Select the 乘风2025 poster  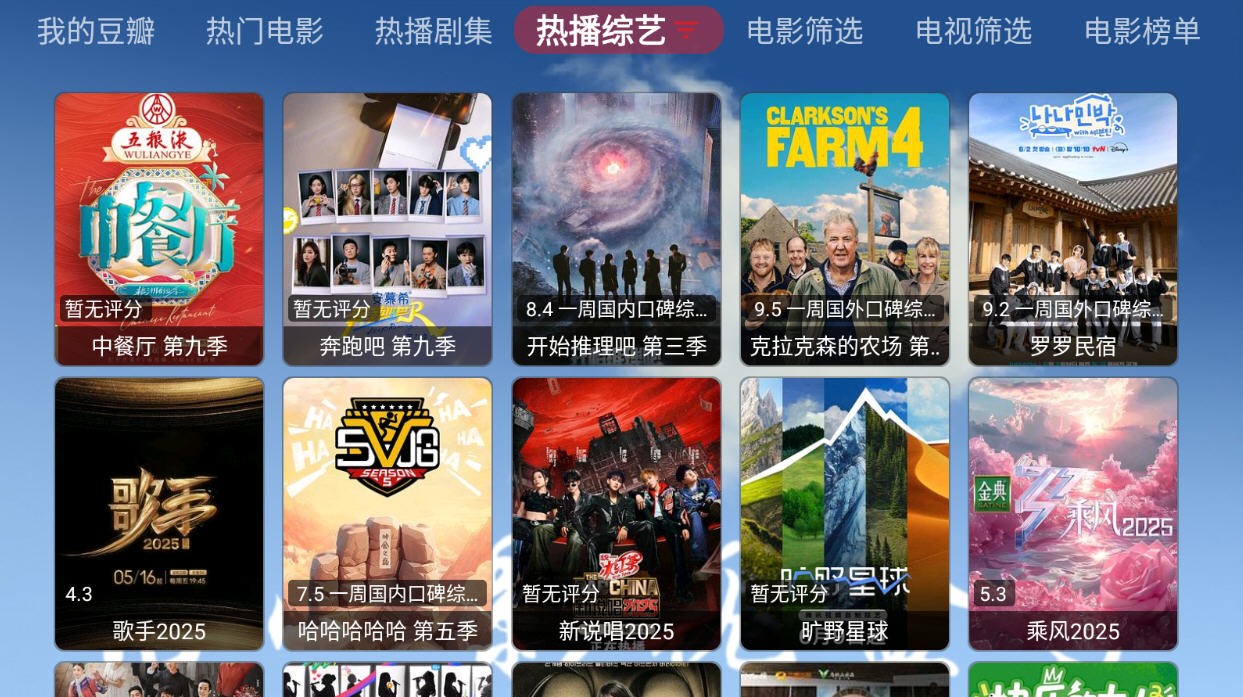[x=1073, y=513]
